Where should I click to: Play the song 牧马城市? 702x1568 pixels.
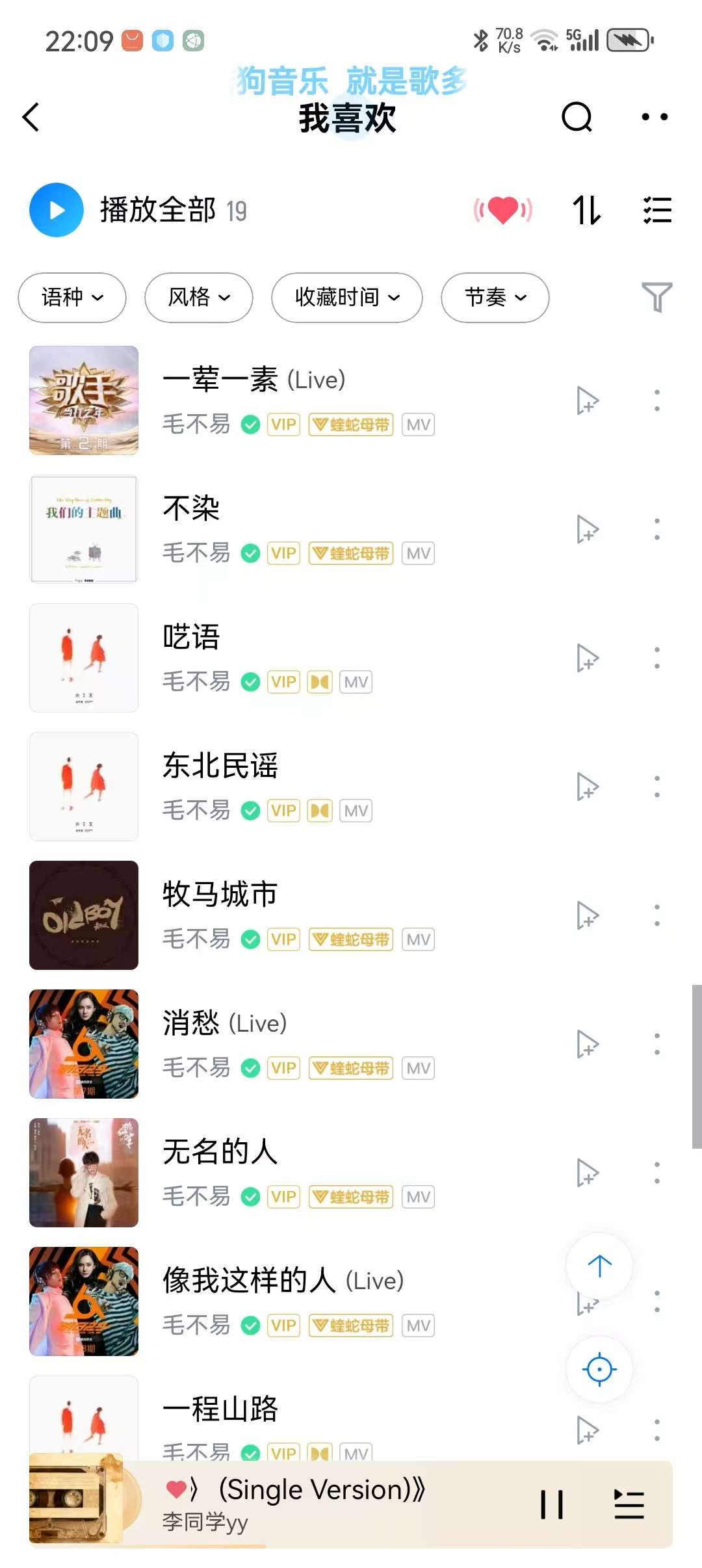tap(220, 895)
